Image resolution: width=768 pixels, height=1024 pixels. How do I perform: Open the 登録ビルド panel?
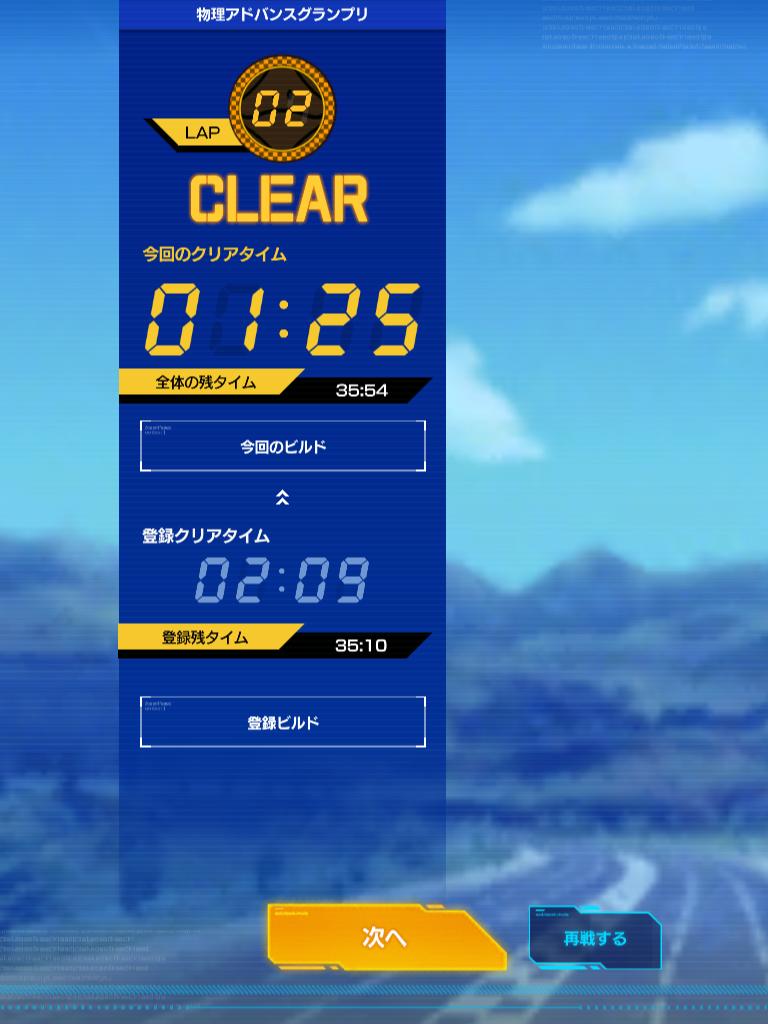(283, 722)
